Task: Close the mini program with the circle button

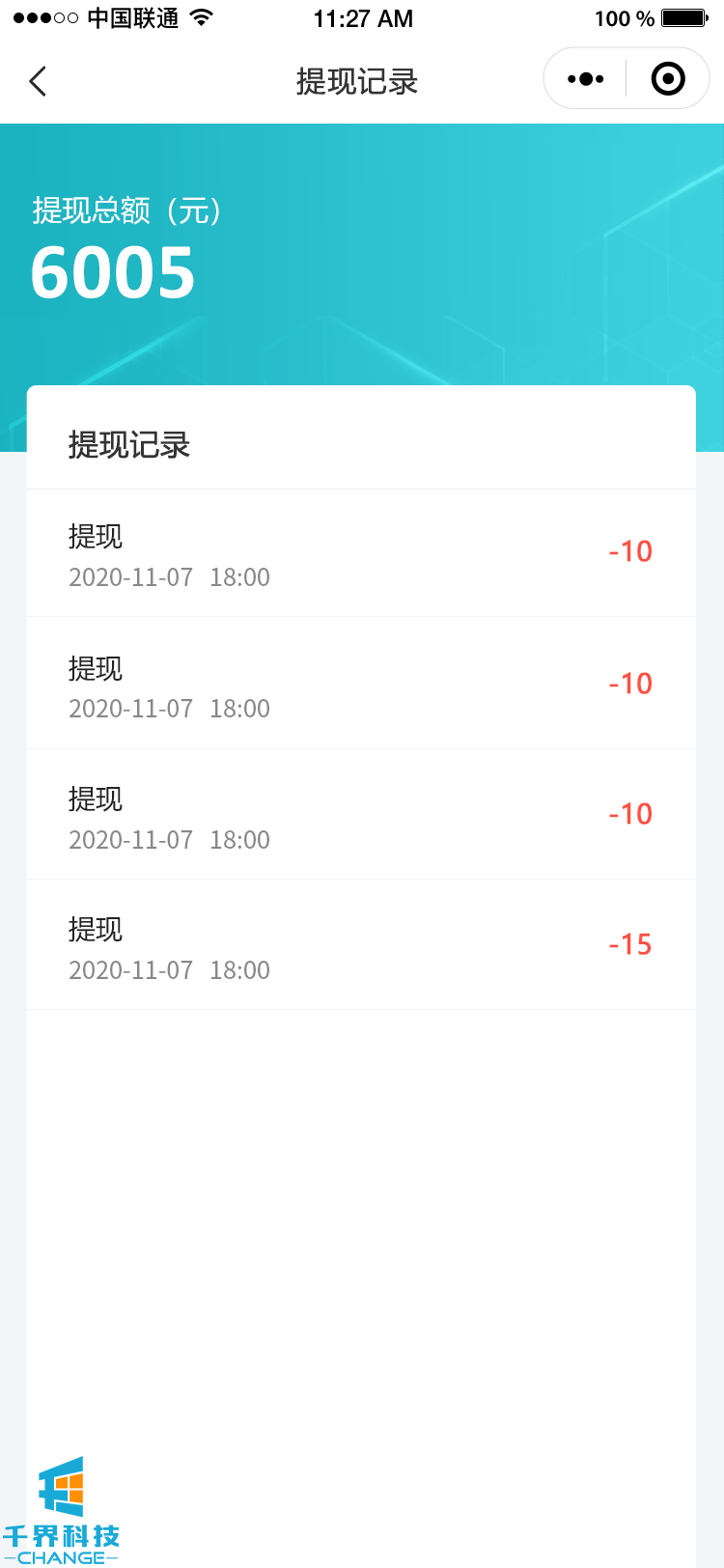Action: pos(668,79)
